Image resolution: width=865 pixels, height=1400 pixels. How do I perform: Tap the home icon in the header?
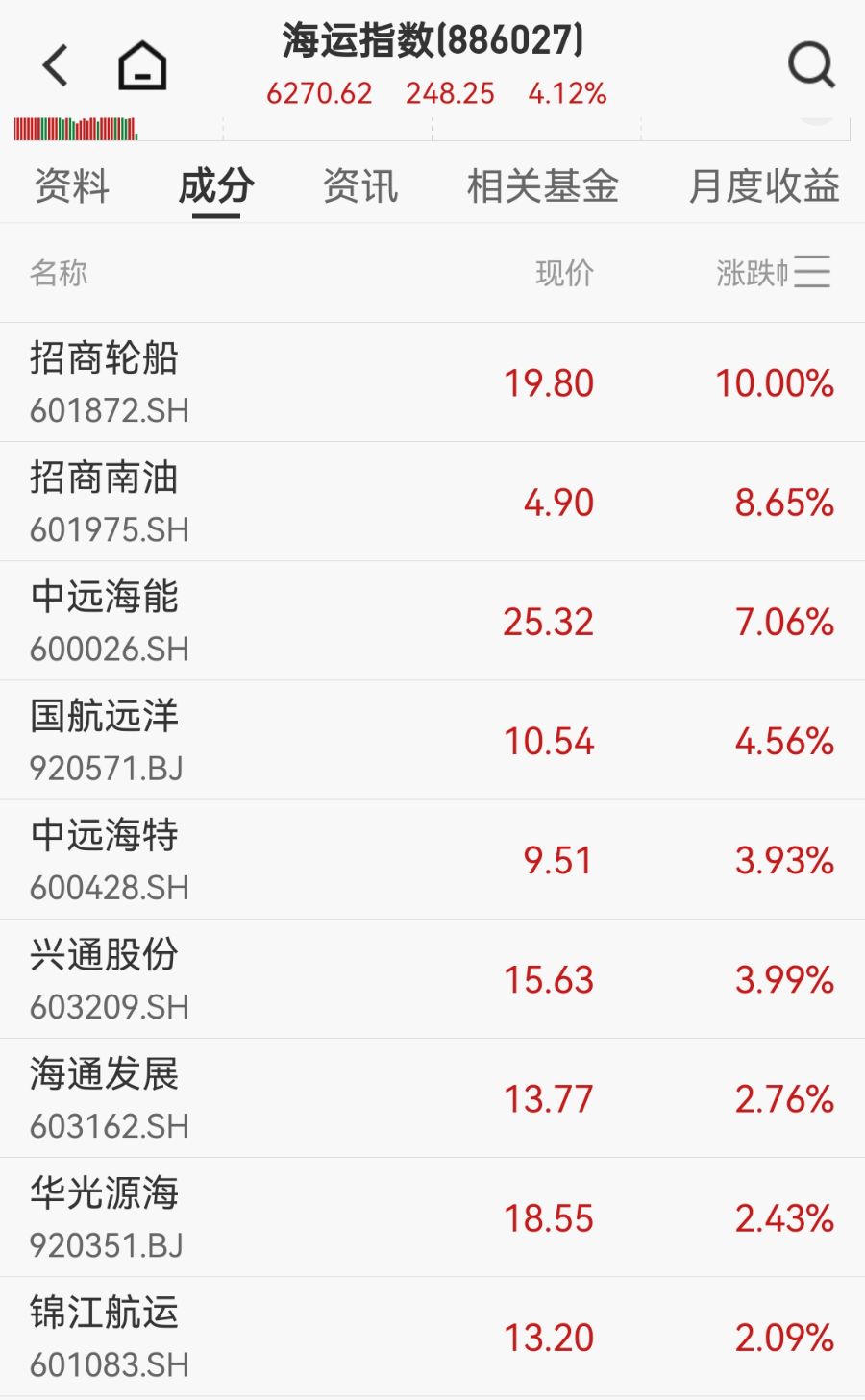click(142, 65)
